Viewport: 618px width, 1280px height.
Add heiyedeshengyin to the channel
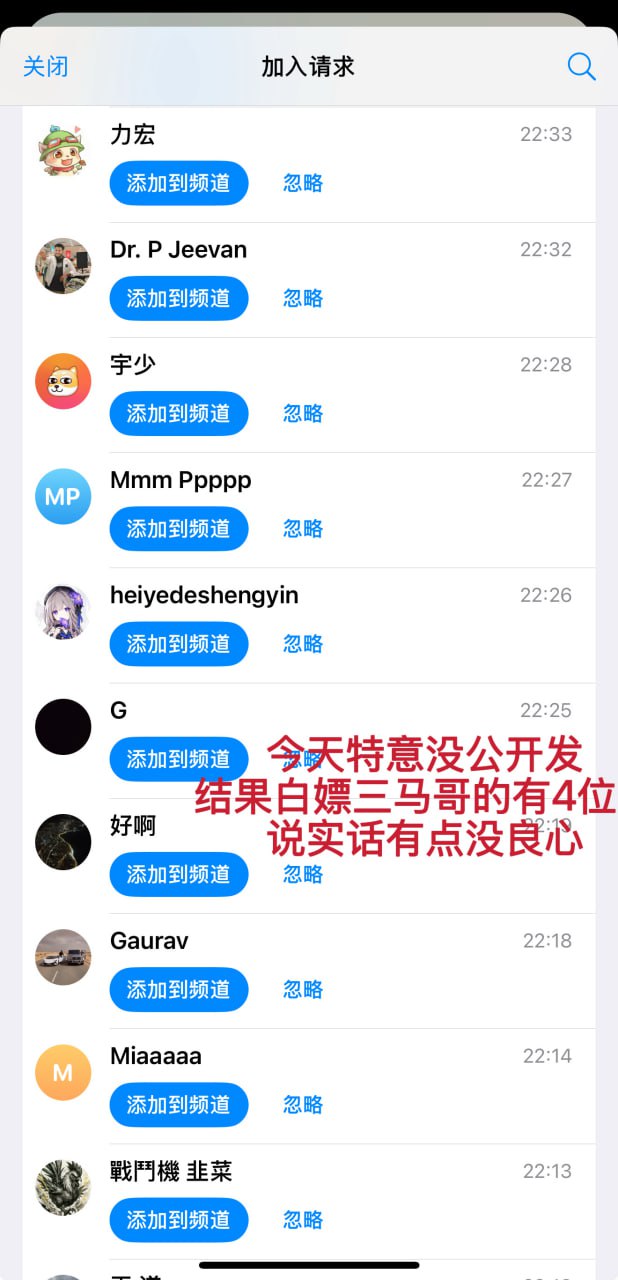pyautogui.click(x=178, y=644)
